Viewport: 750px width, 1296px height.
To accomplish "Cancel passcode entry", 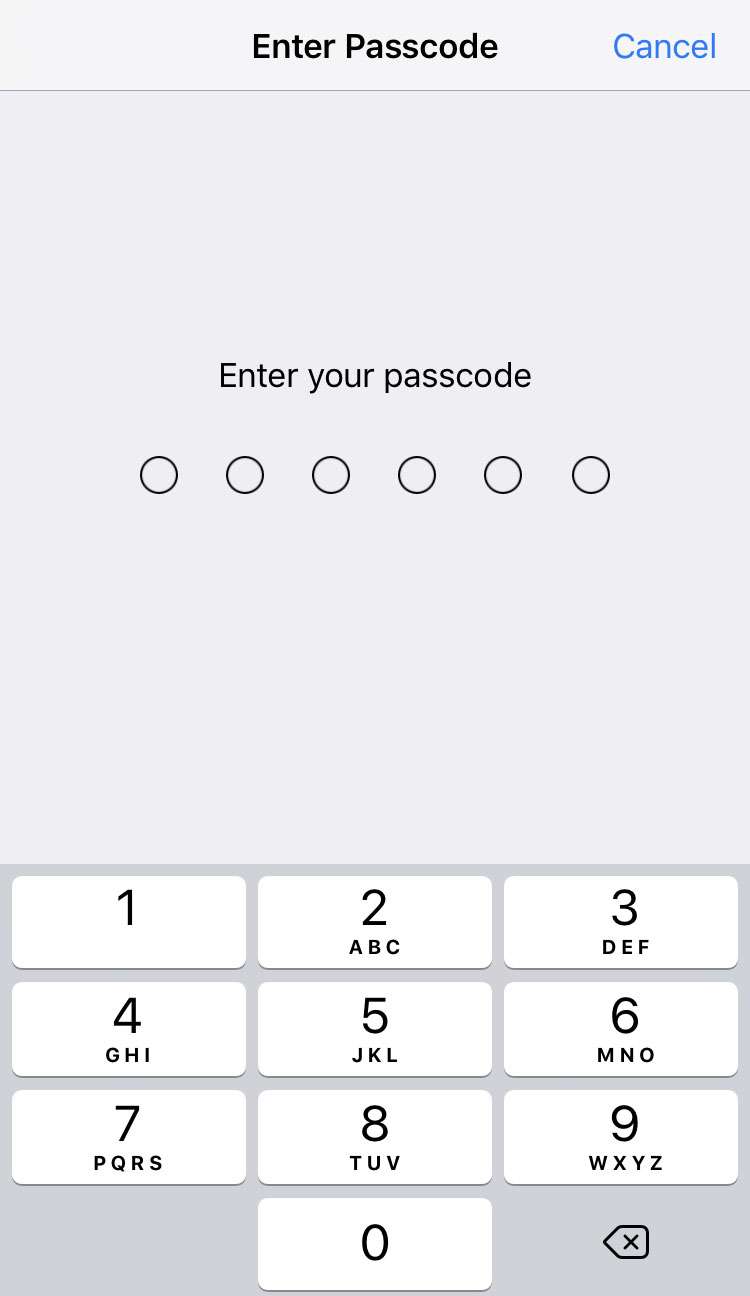I will click(664, 47).
